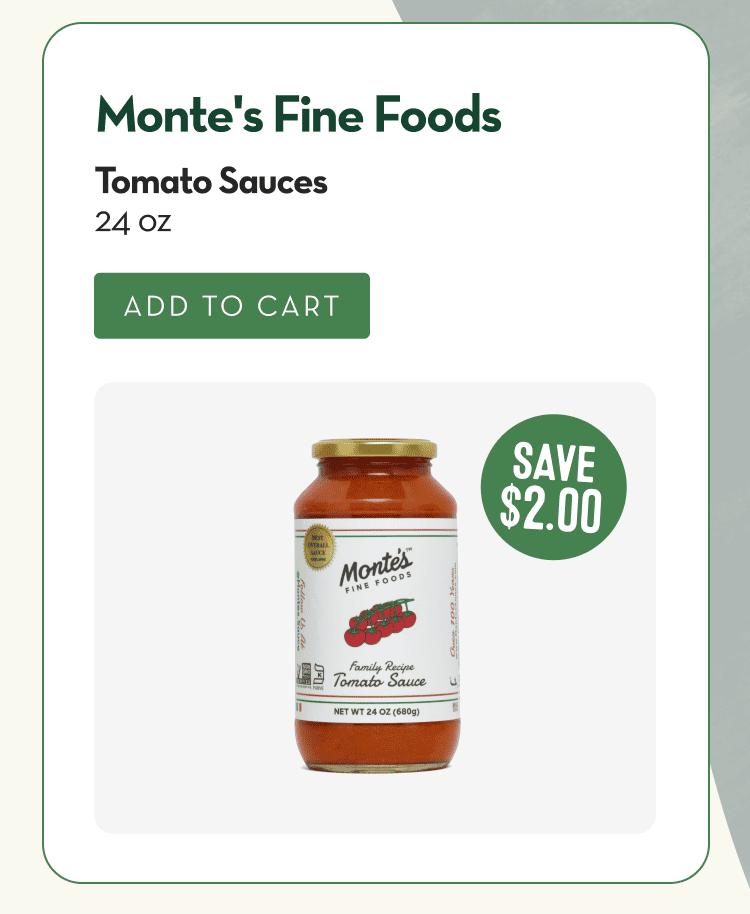Select the Italian flag stripe on the label
Image resolution: width=750 pixels, height=914 pixels.
[x=301, y=707]
